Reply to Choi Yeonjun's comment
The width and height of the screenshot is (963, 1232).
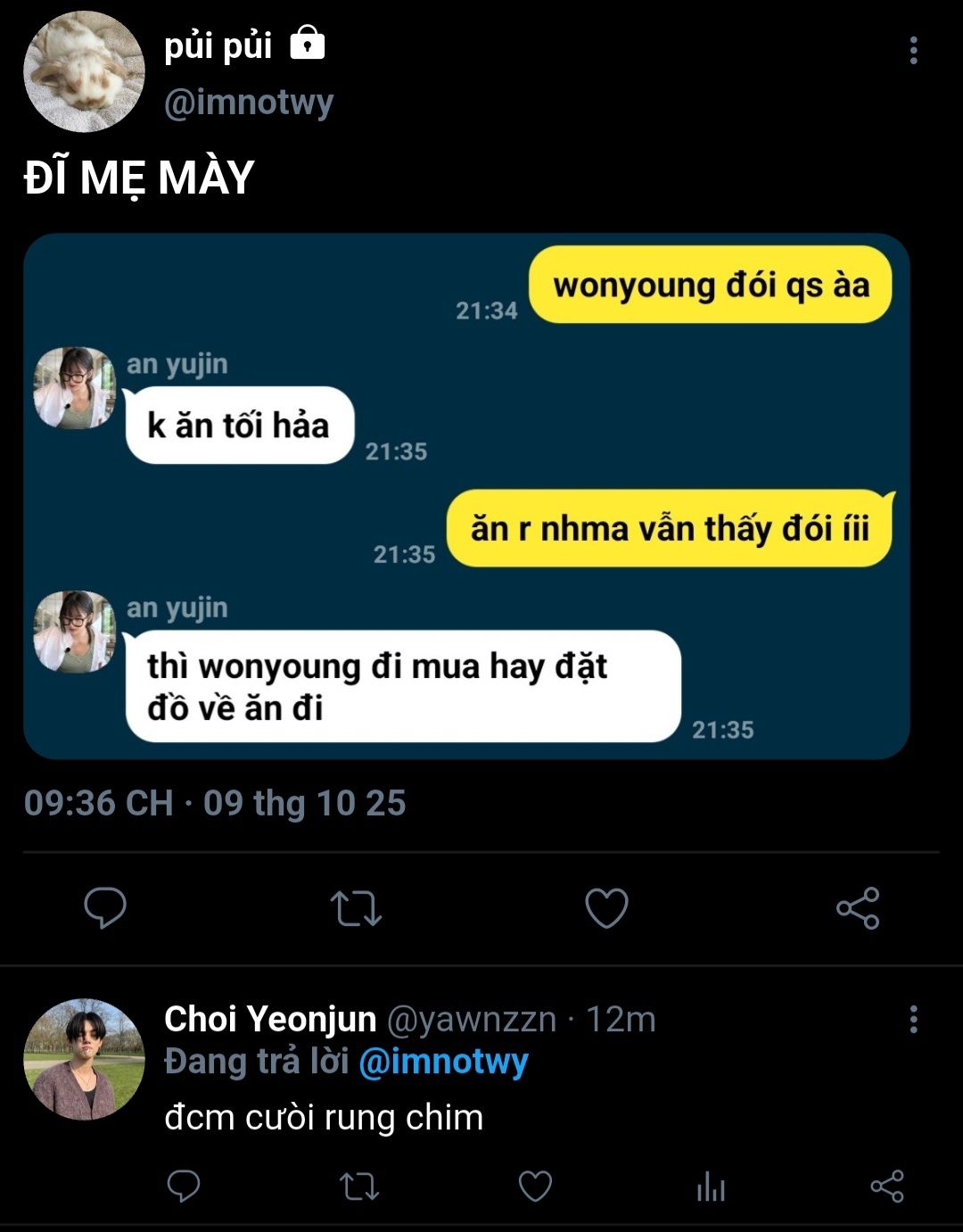pyautogui.click(x=184, y=1187)
